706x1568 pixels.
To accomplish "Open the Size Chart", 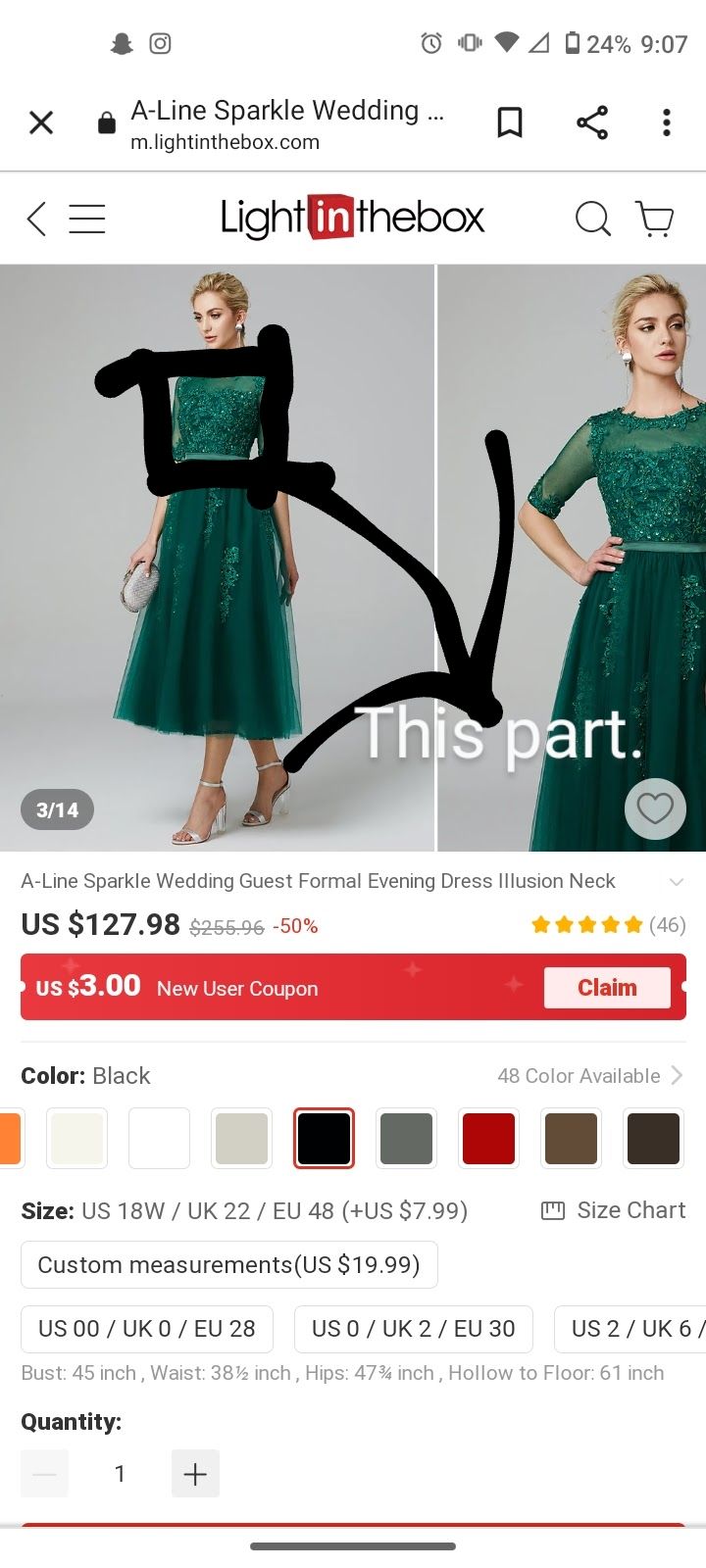I will click(614, 1210).
